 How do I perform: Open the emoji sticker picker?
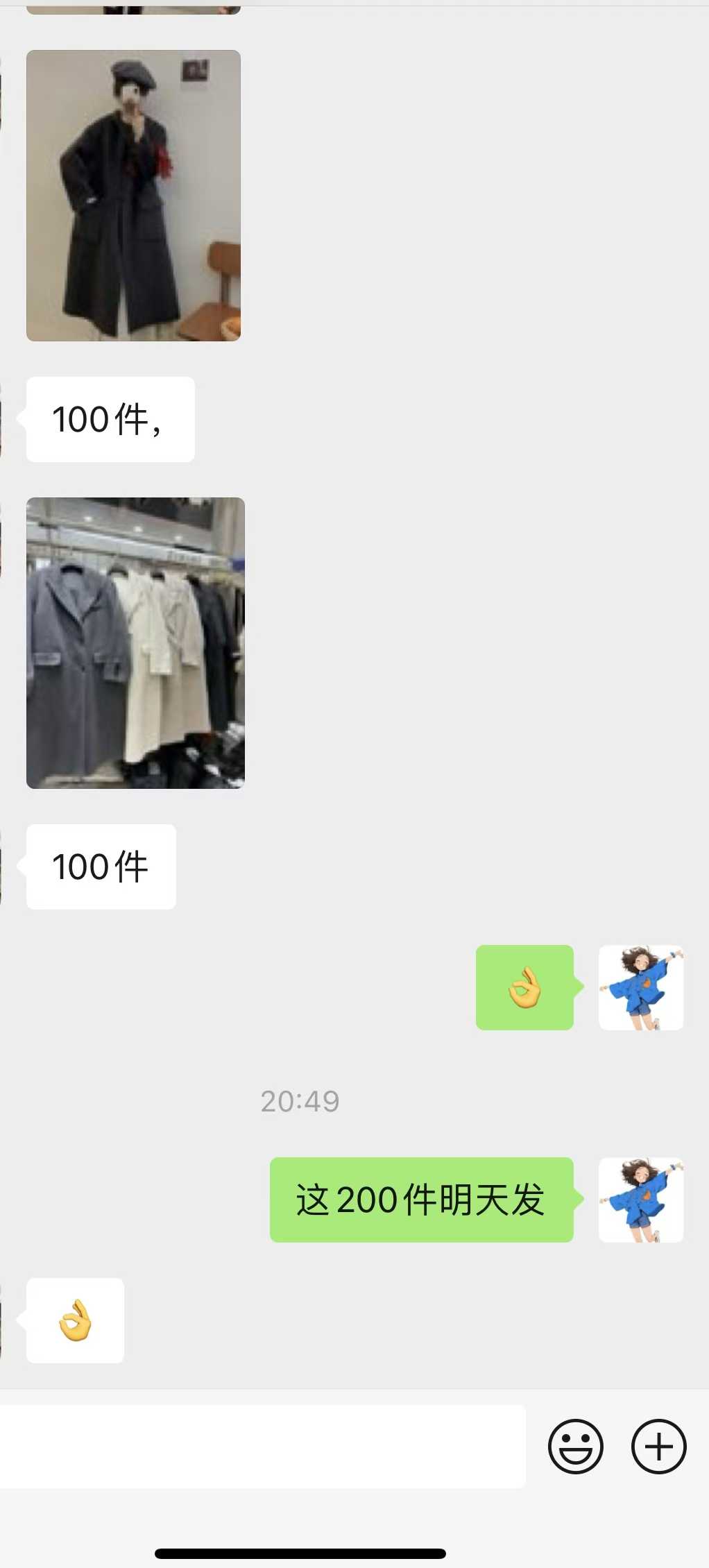575,1446
